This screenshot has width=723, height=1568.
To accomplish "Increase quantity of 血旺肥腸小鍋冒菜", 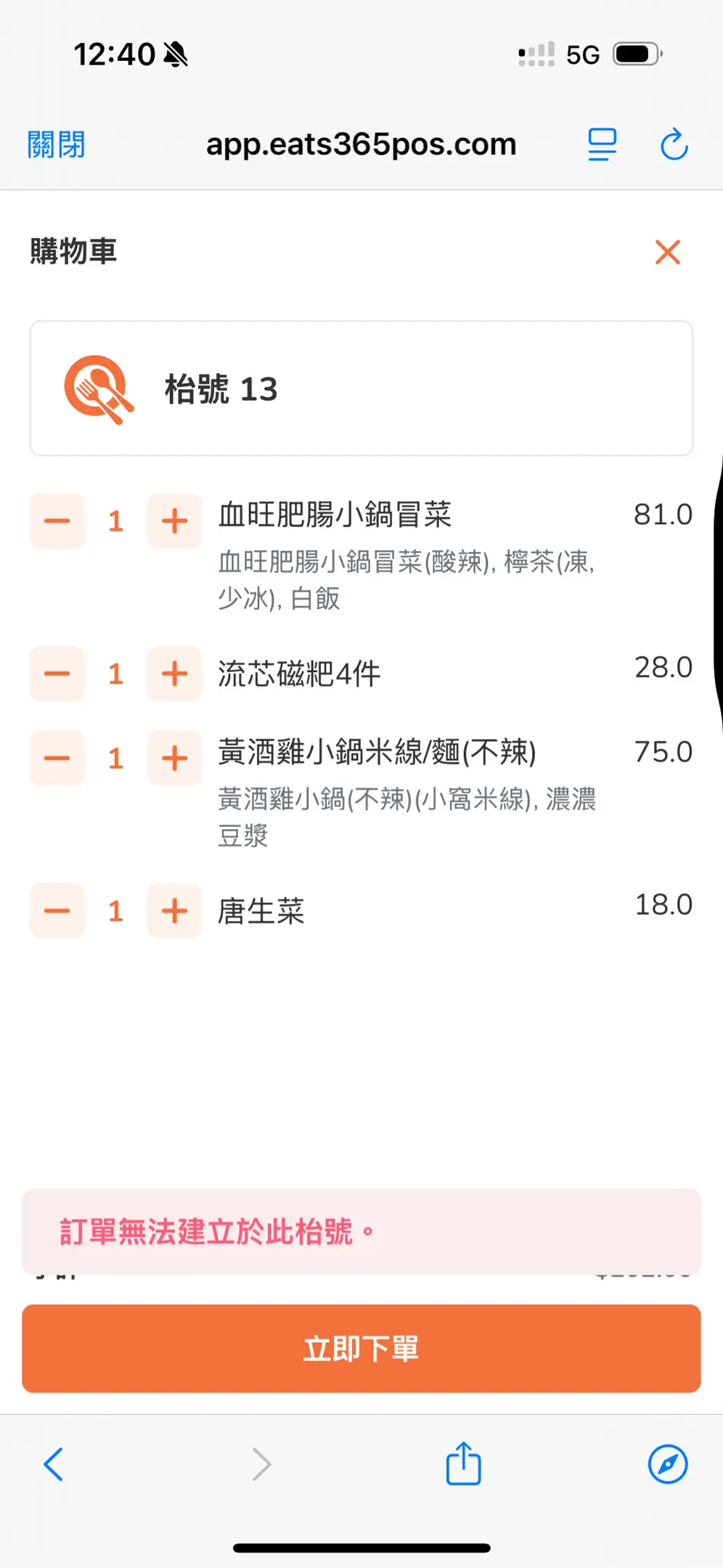I will click(x=174, y=521).
